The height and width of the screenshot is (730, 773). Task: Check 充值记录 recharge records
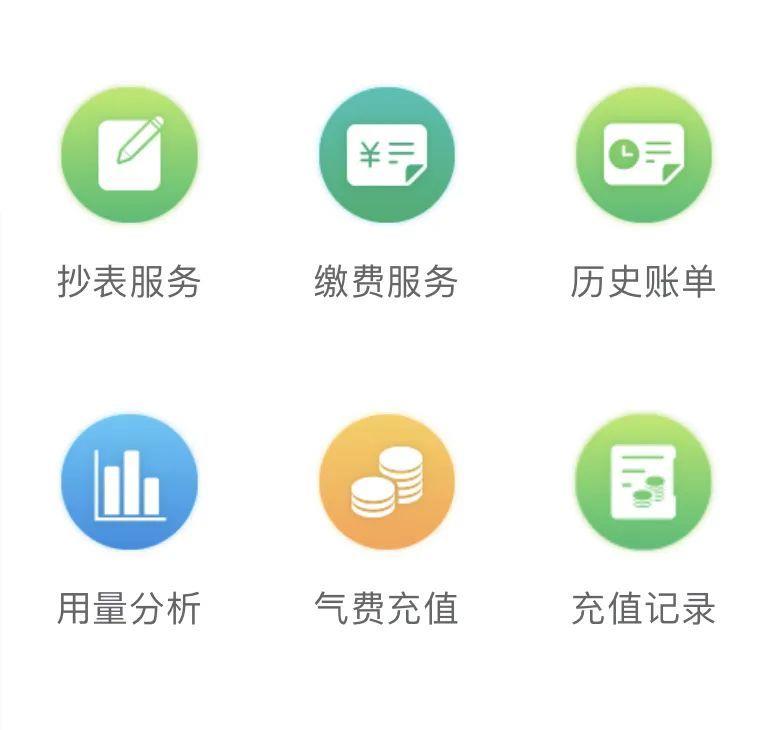pos(643,482)
